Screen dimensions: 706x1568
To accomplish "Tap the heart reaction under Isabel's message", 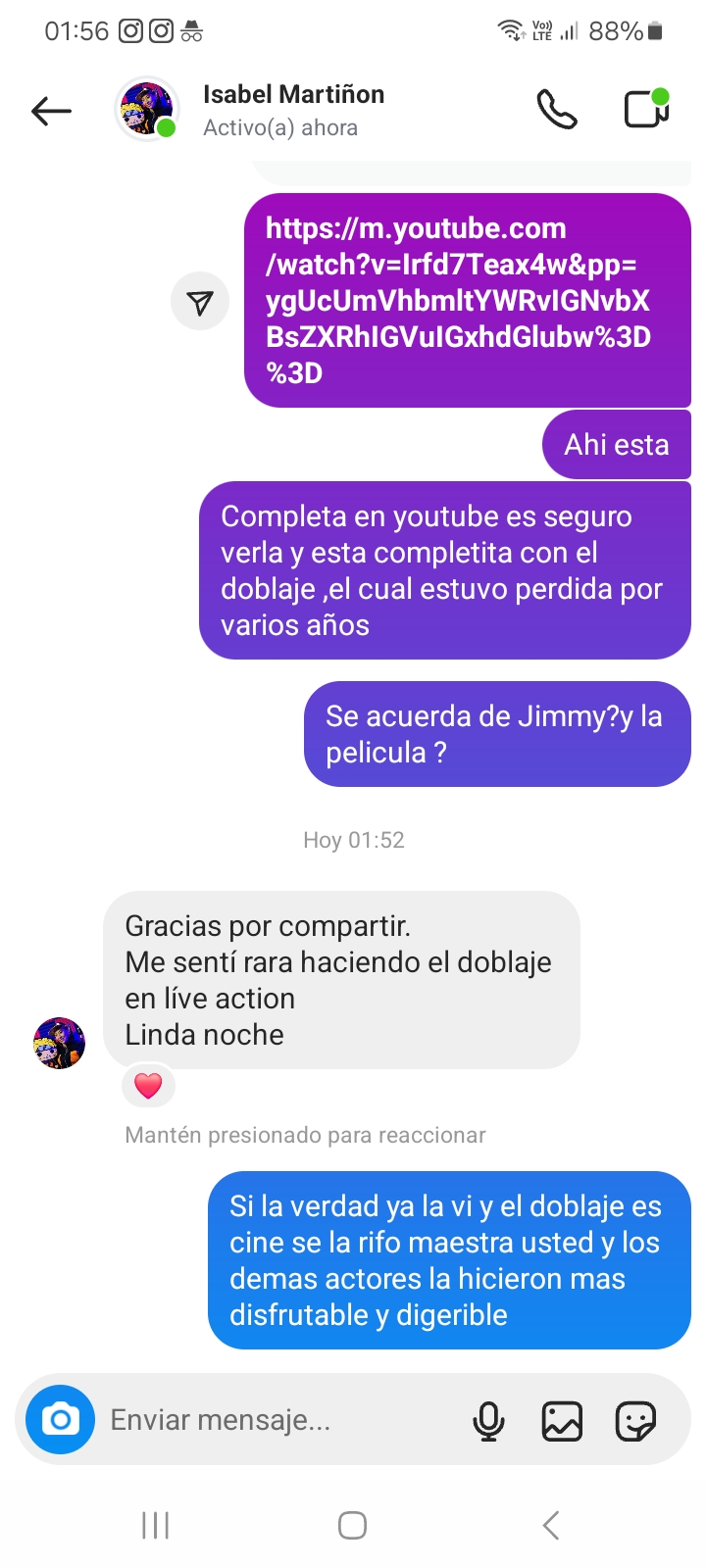I will (148, 1086).
